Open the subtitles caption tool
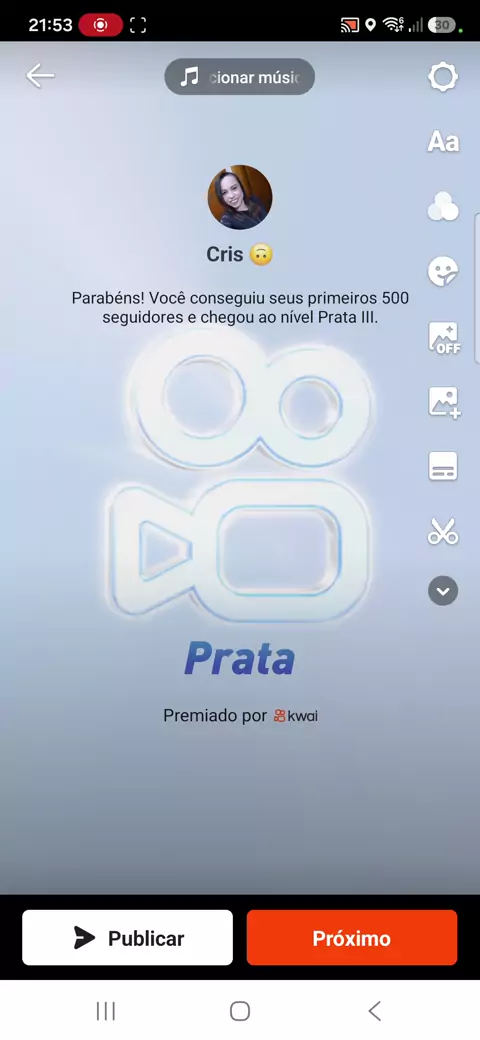The height and width of the screenshot is (1040, 480). coord(443,466)
